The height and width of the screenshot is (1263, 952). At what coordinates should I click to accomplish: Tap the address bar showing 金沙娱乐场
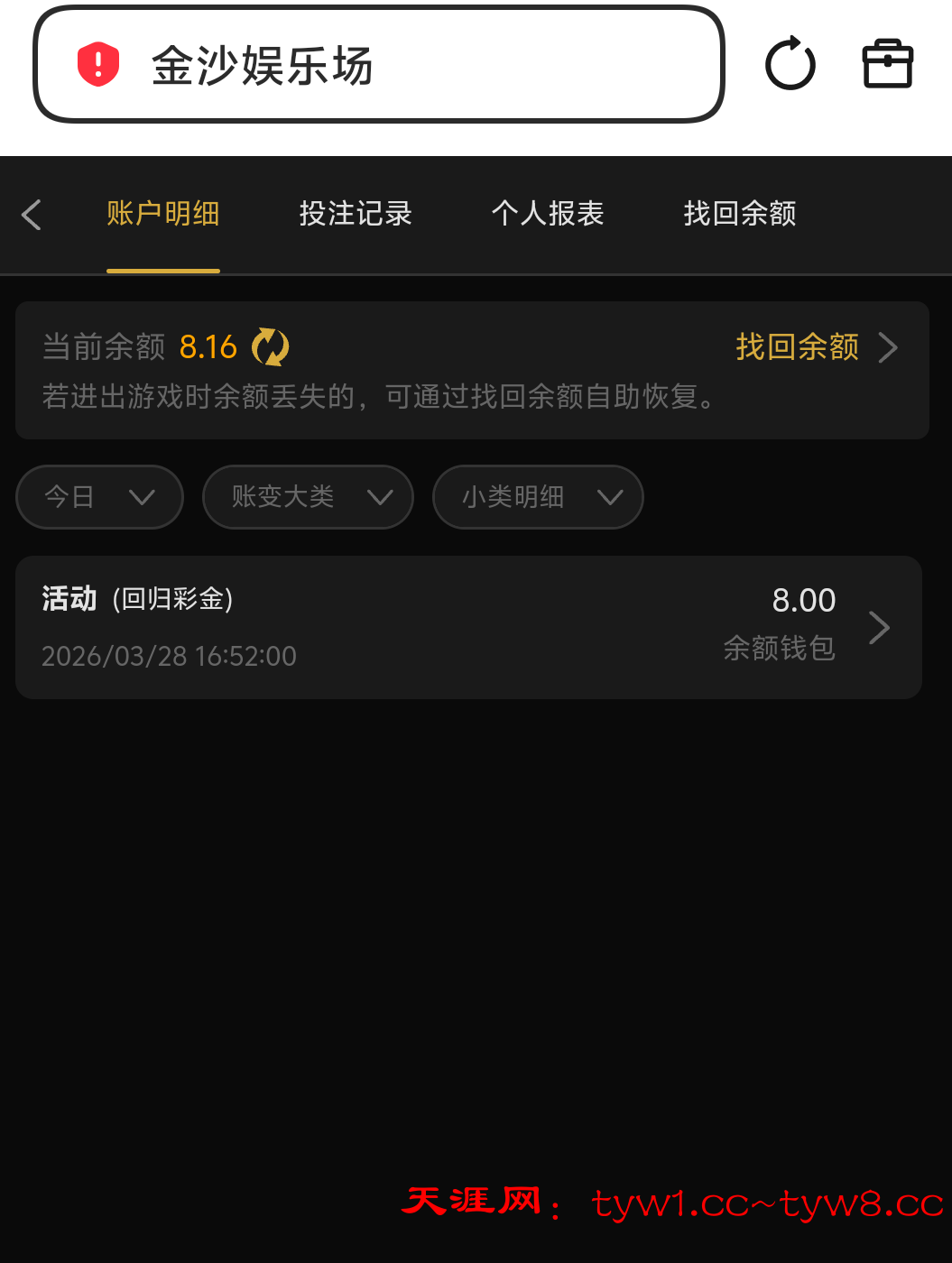pyautogui.click(x=379, y=65)
